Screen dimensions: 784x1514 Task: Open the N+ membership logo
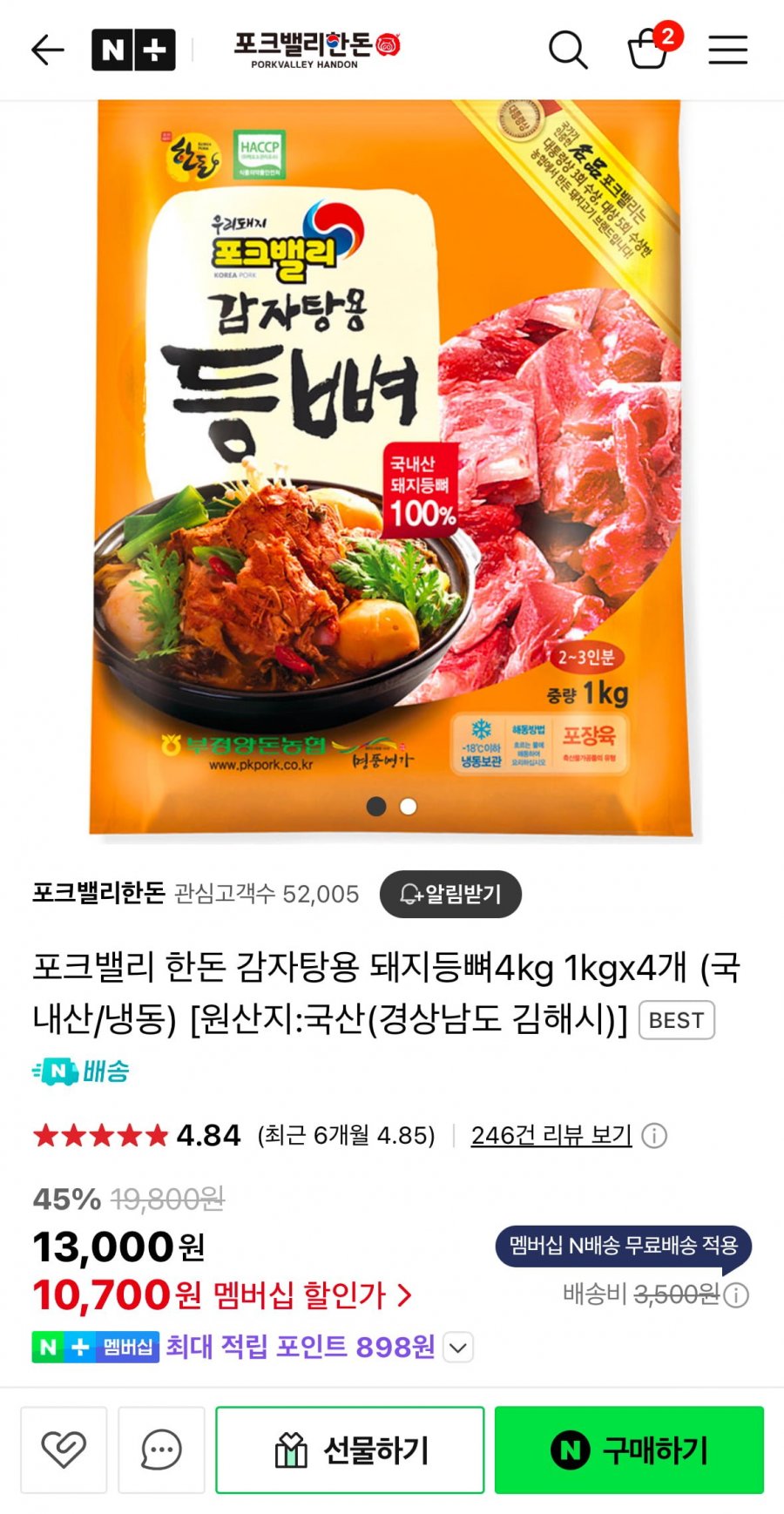[133, 50]
